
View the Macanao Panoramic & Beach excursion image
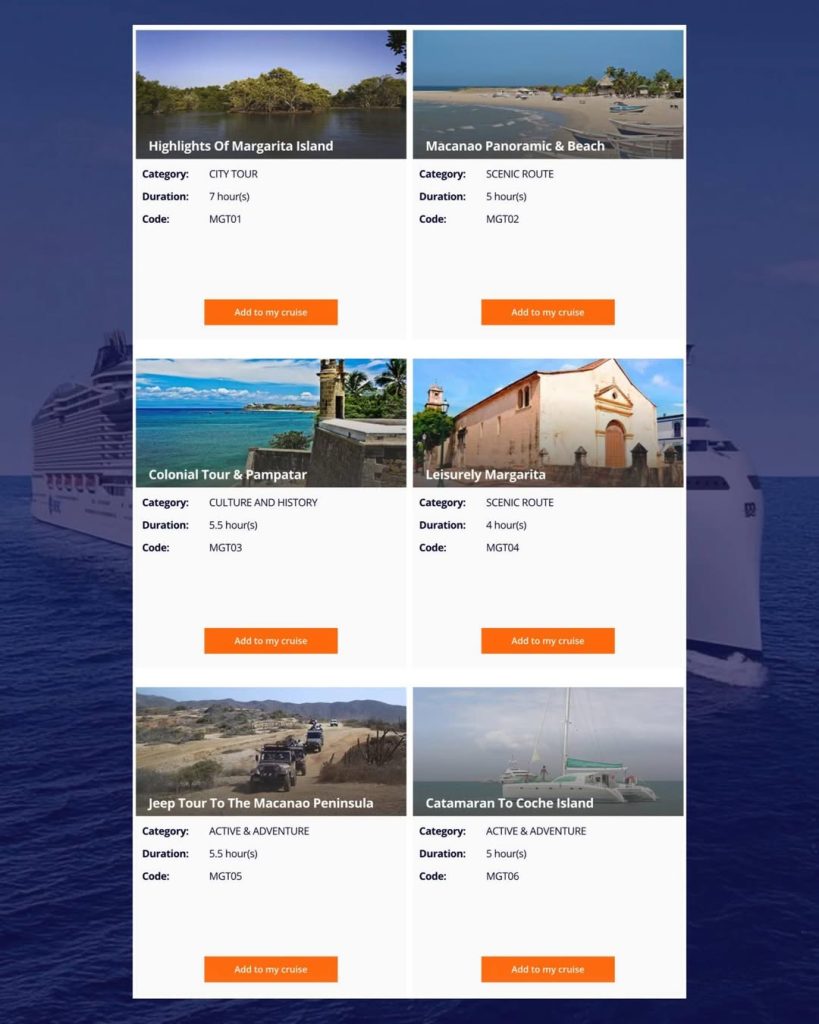[x=548, y=85]
